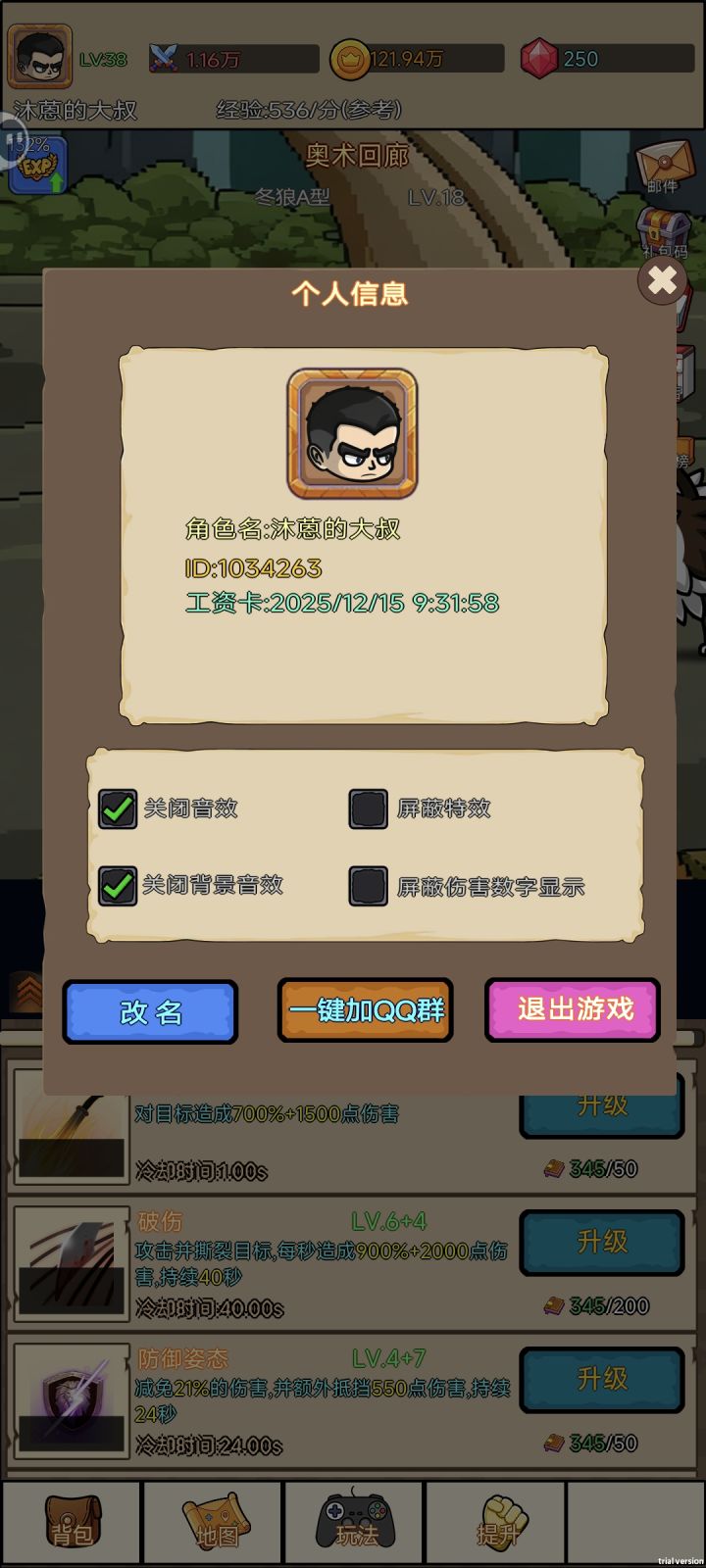Click the sword attack power icon
This screenshot has height=1568, width=706.
coord(165,57)
